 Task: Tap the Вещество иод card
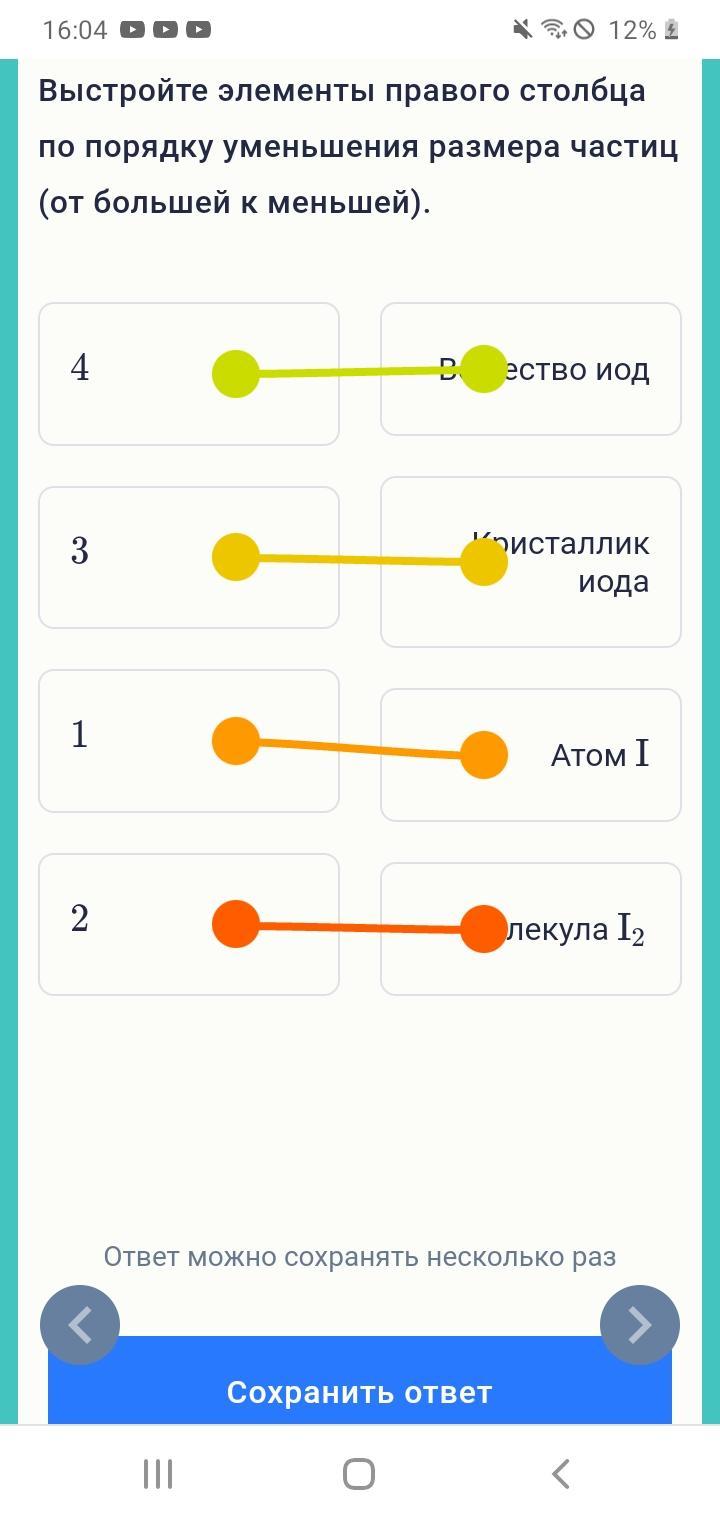[531, 369]
